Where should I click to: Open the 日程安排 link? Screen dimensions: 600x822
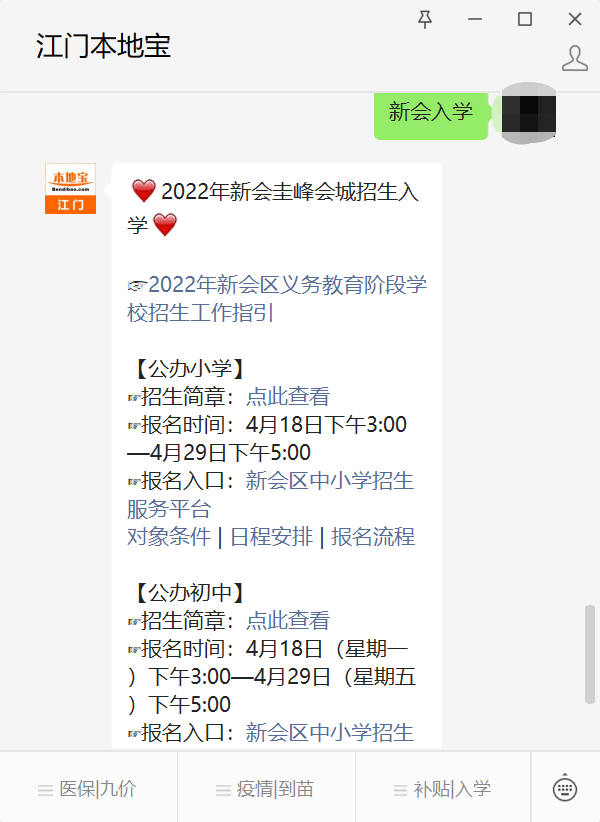272,537
